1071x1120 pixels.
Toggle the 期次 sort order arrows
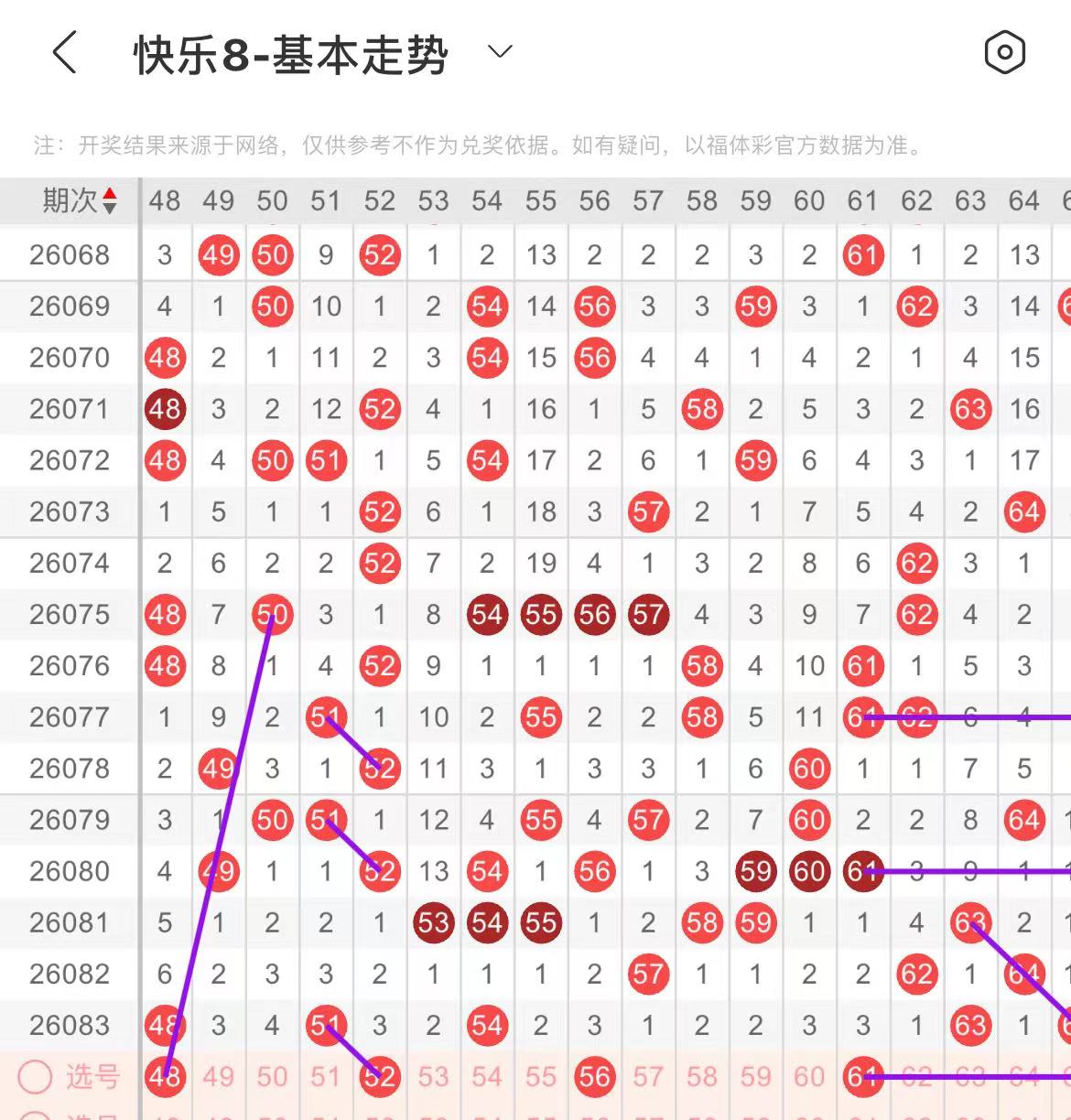coord(109,200)
